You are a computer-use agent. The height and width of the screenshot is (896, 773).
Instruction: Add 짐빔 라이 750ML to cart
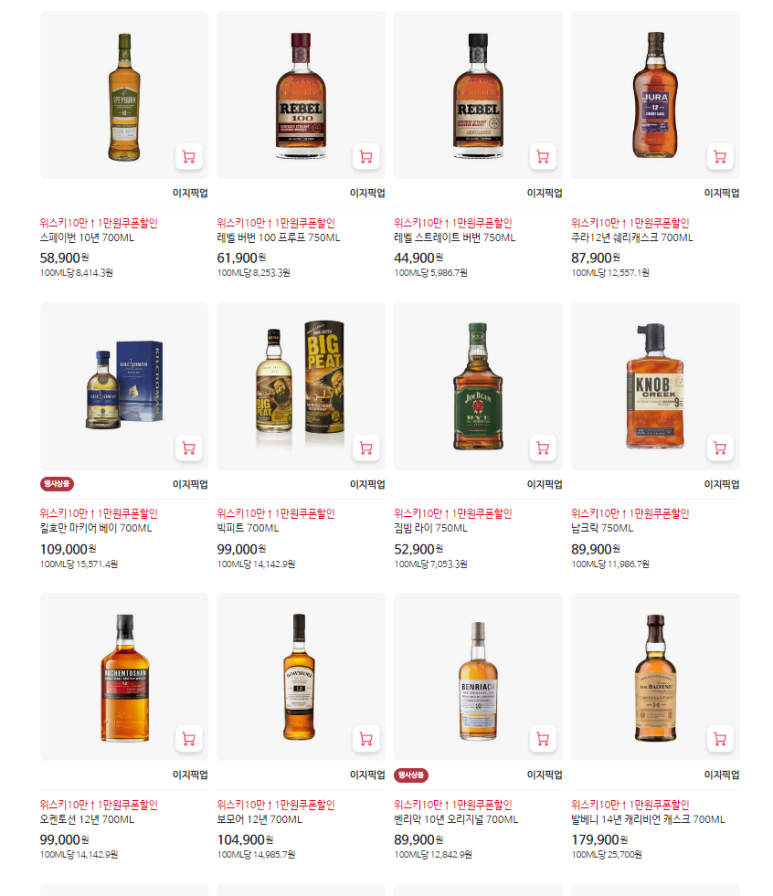(x=543, y=448)
